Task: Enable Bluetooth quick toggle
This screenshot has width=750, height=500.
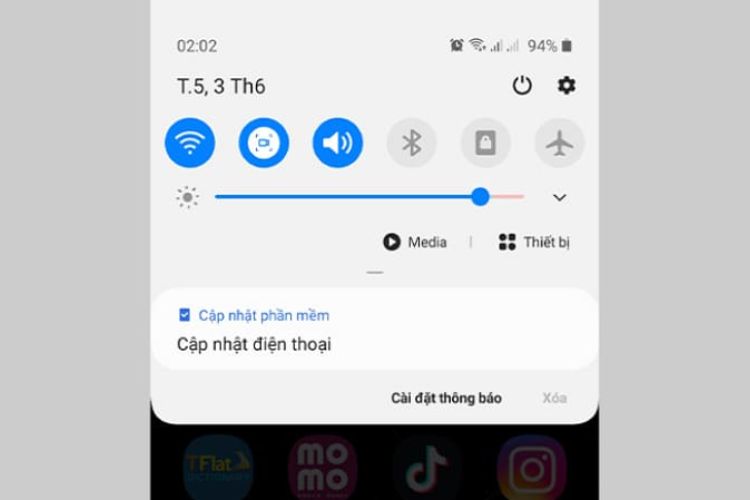Action: [x=411, y=143]
